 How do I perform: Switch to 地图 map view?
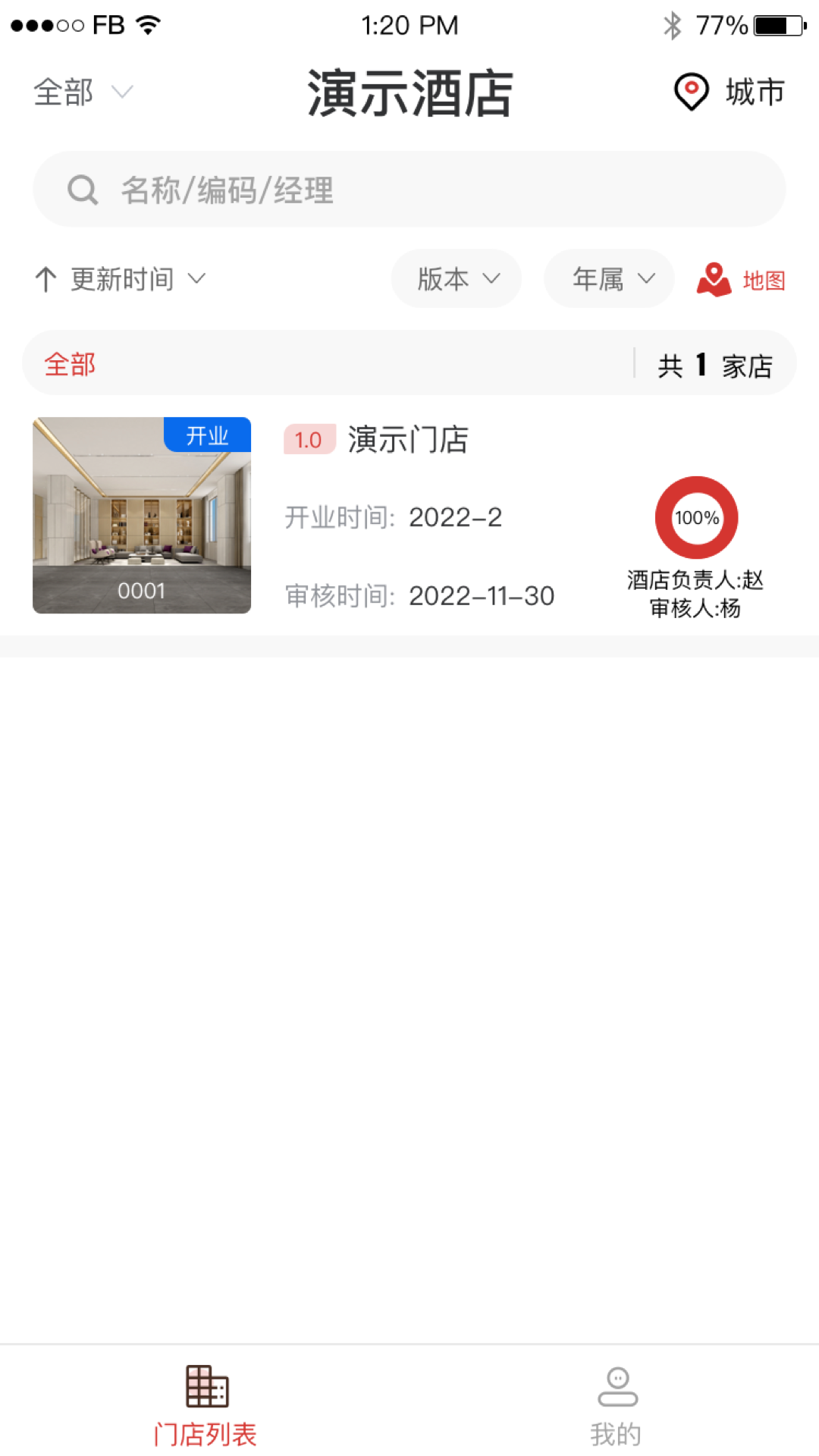(741, 280)
